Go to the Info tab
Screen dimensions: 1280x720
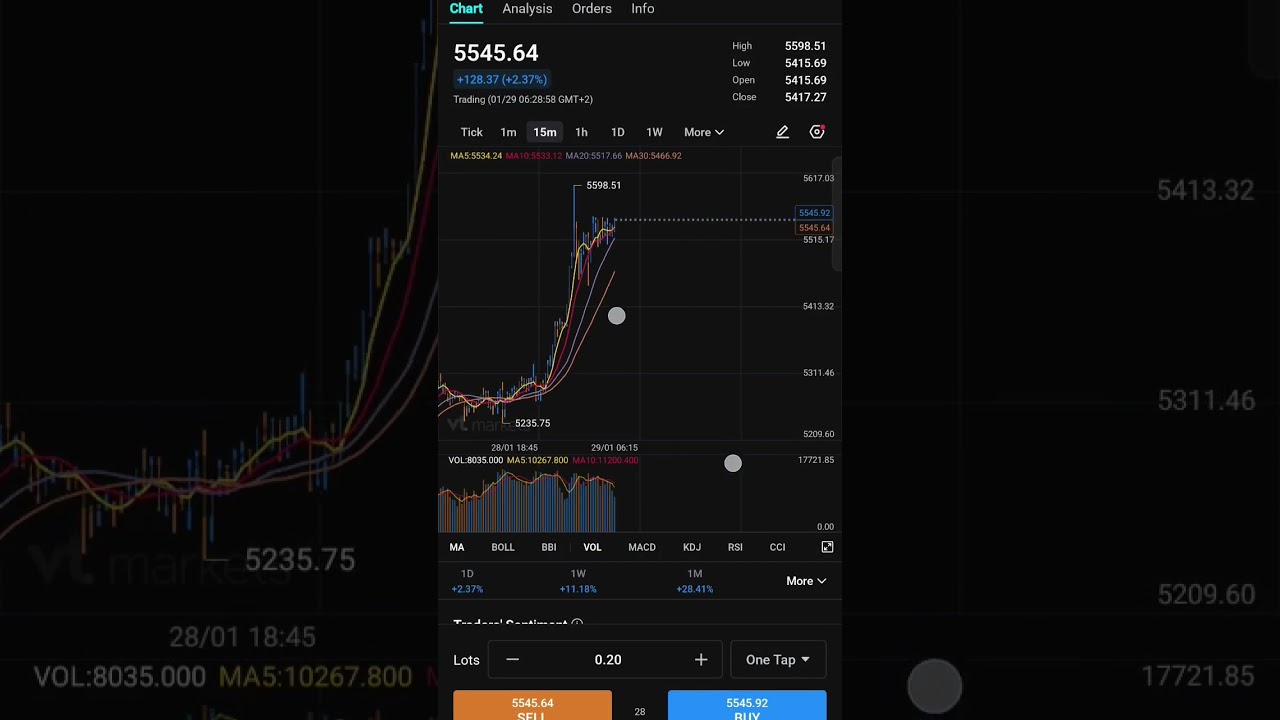click(x=643, y=9)
